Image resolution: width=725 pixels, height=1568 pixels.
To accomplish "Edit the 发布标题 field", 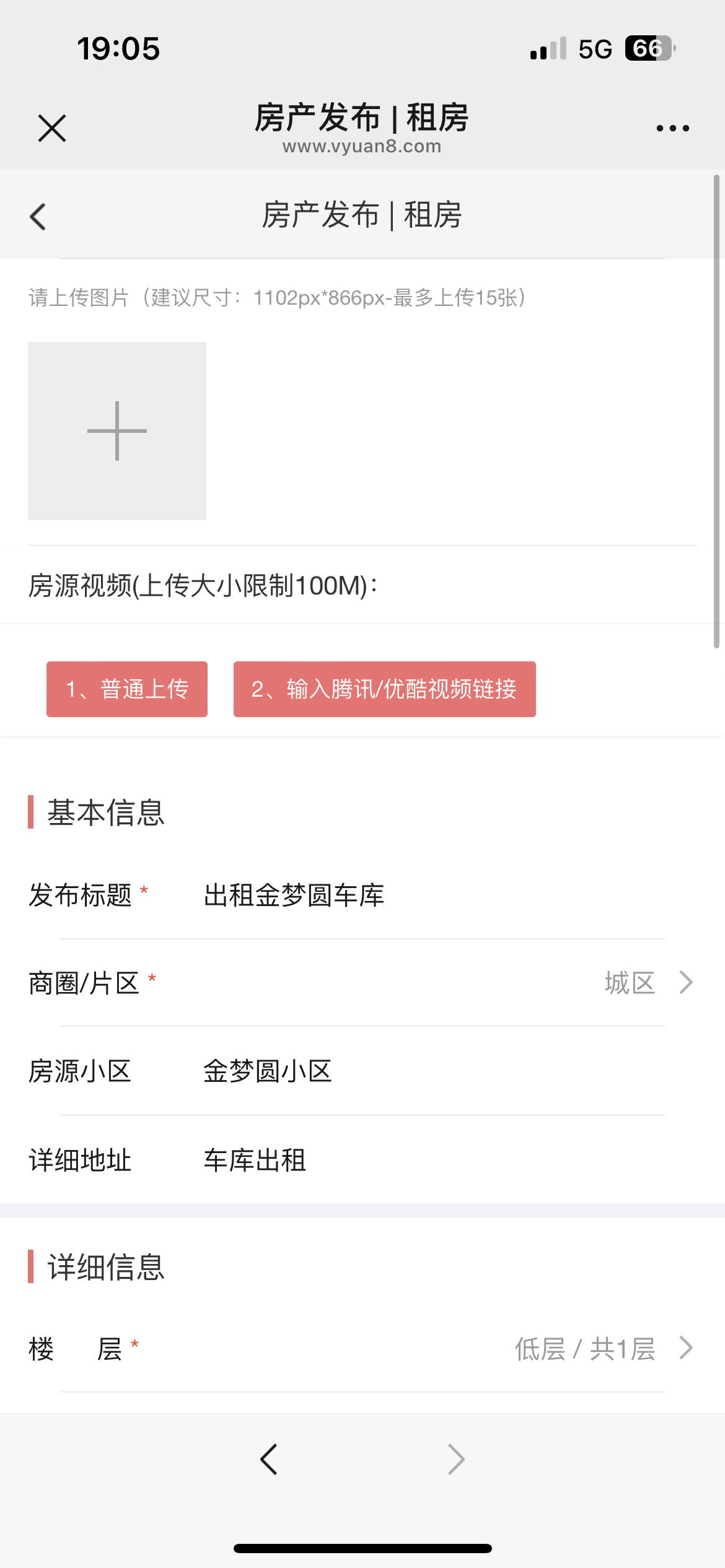I will click(x=428, y=895).
